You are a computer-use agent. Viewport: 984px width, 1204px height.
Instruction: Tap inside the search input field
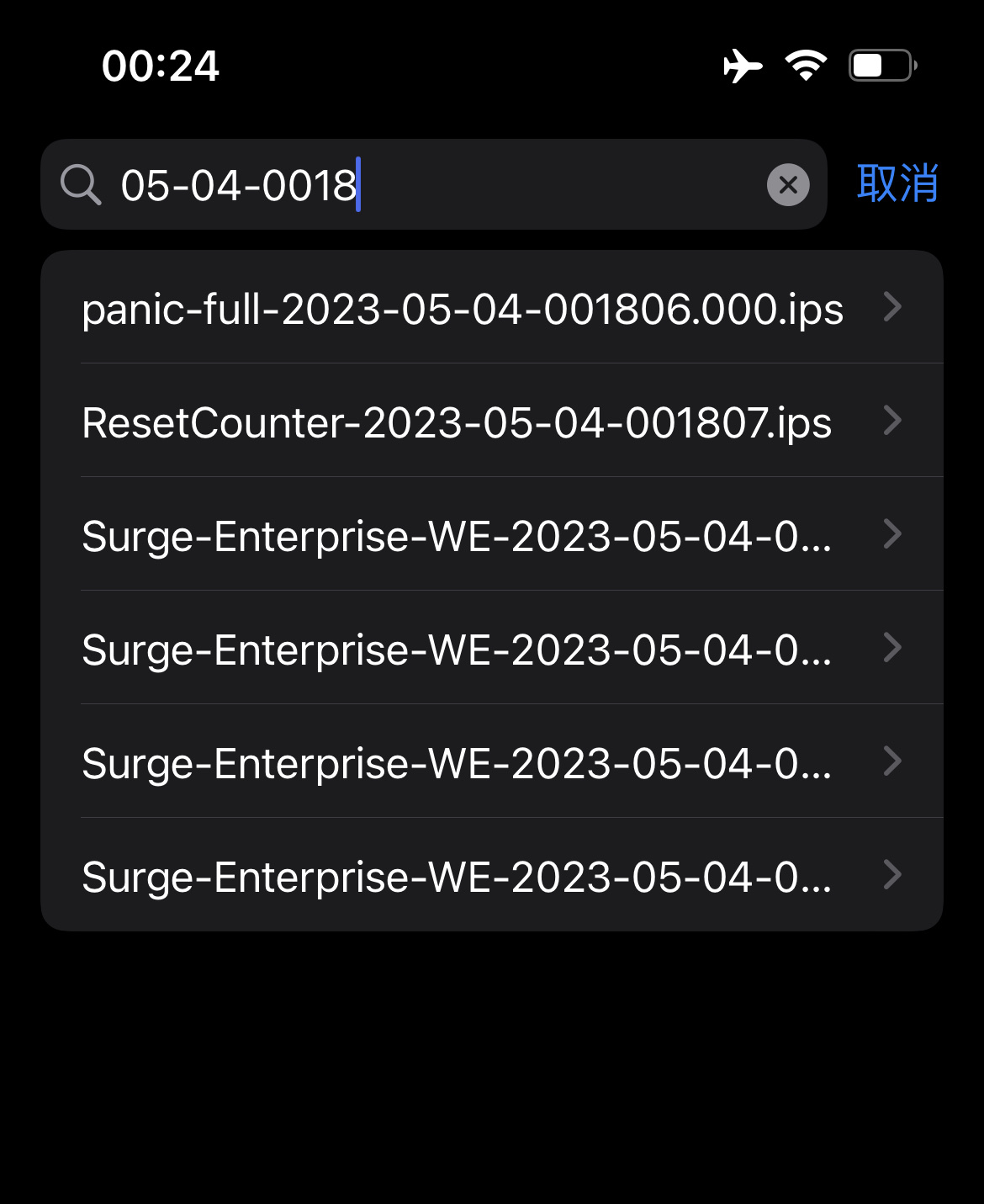tap(421, 183)
